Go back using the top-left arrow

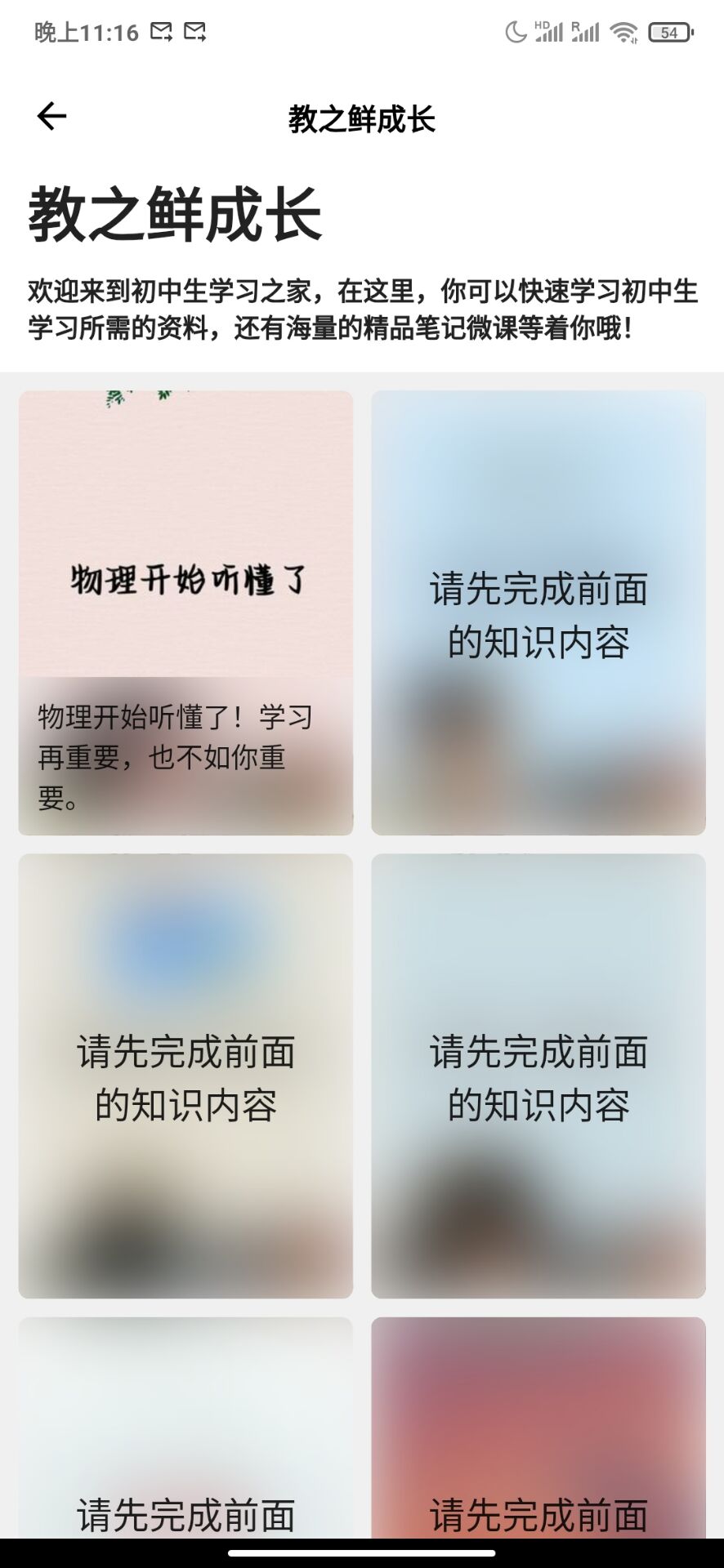pos(51,117)
